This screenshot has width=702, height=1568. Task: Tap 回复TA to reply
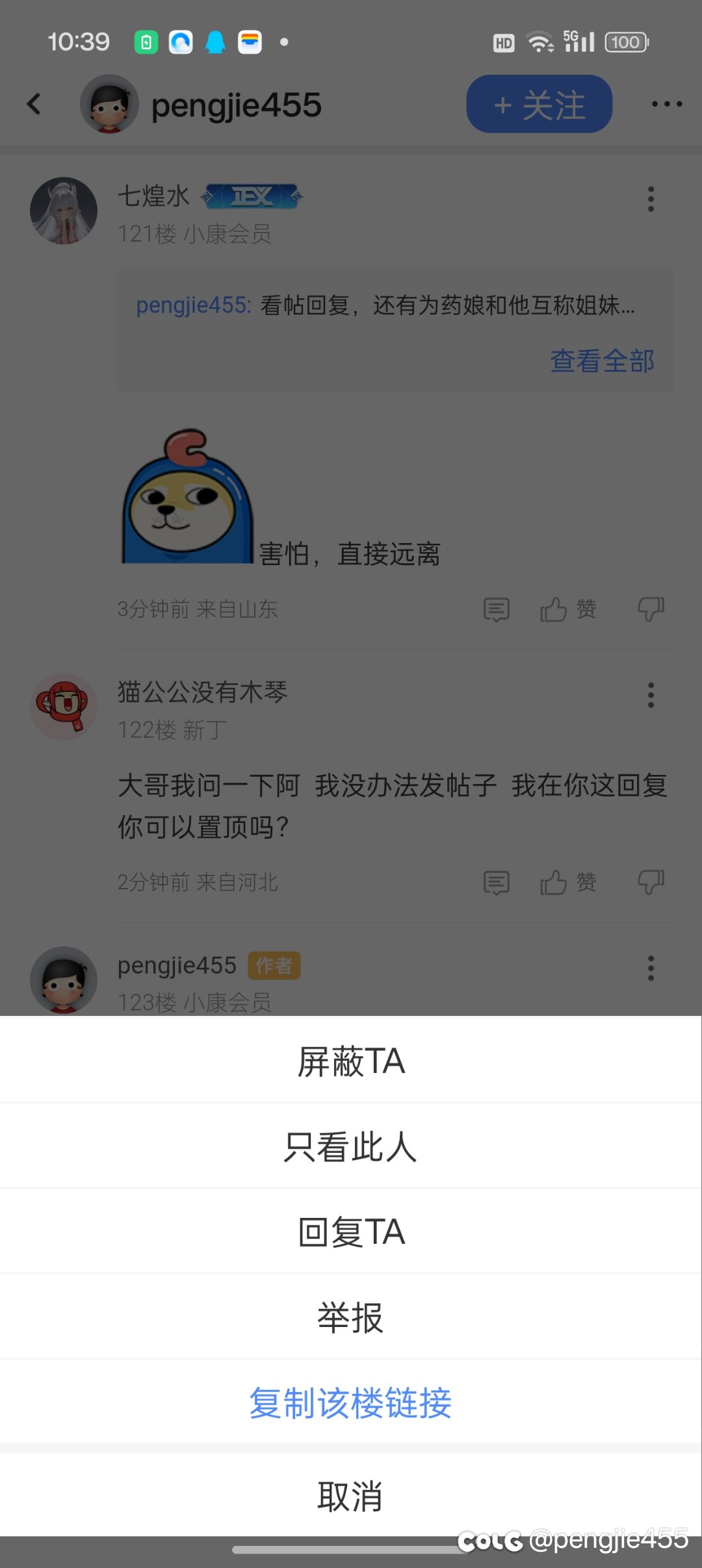(x=351, y=1232)
